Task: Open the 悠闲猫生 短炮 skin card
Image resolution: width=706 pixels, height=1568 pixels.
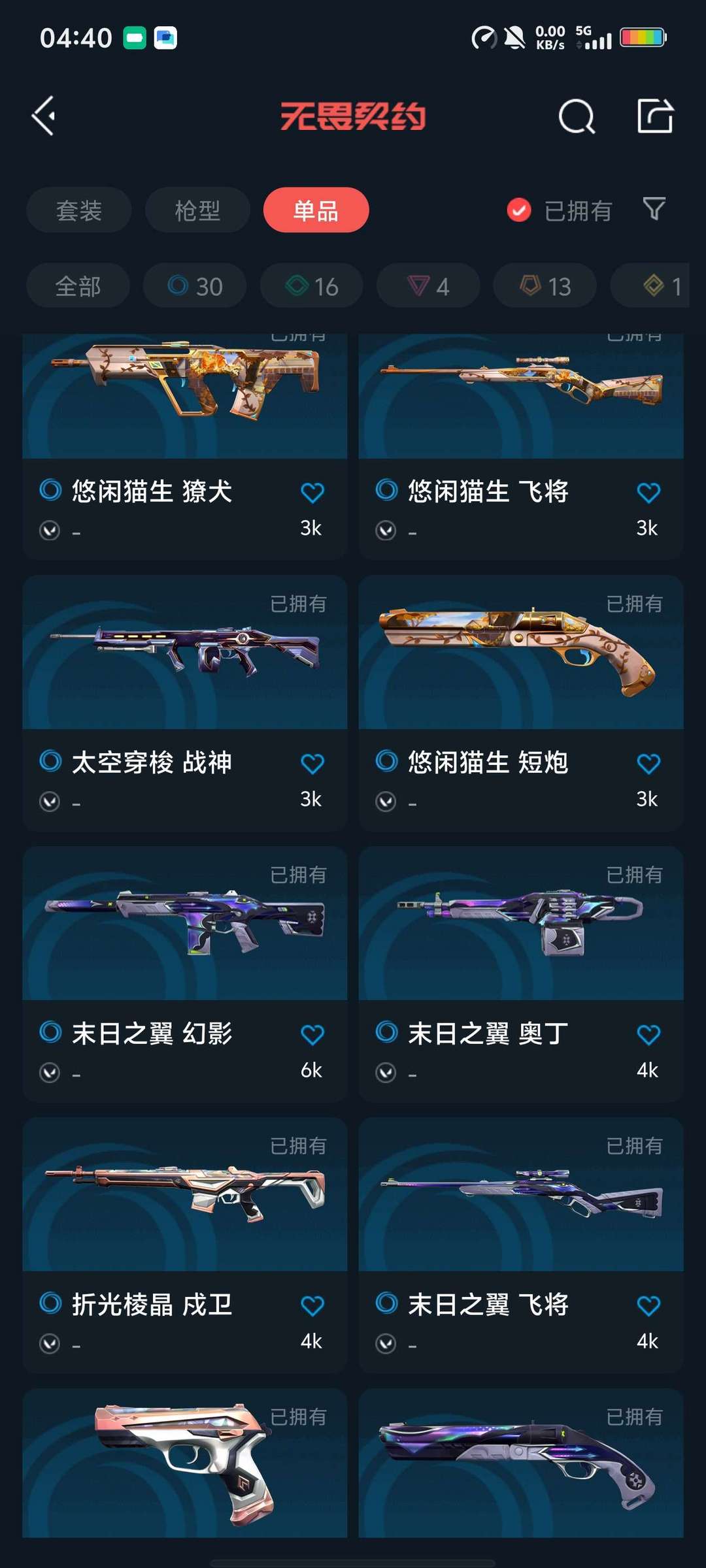Action: tap(521, 704)
